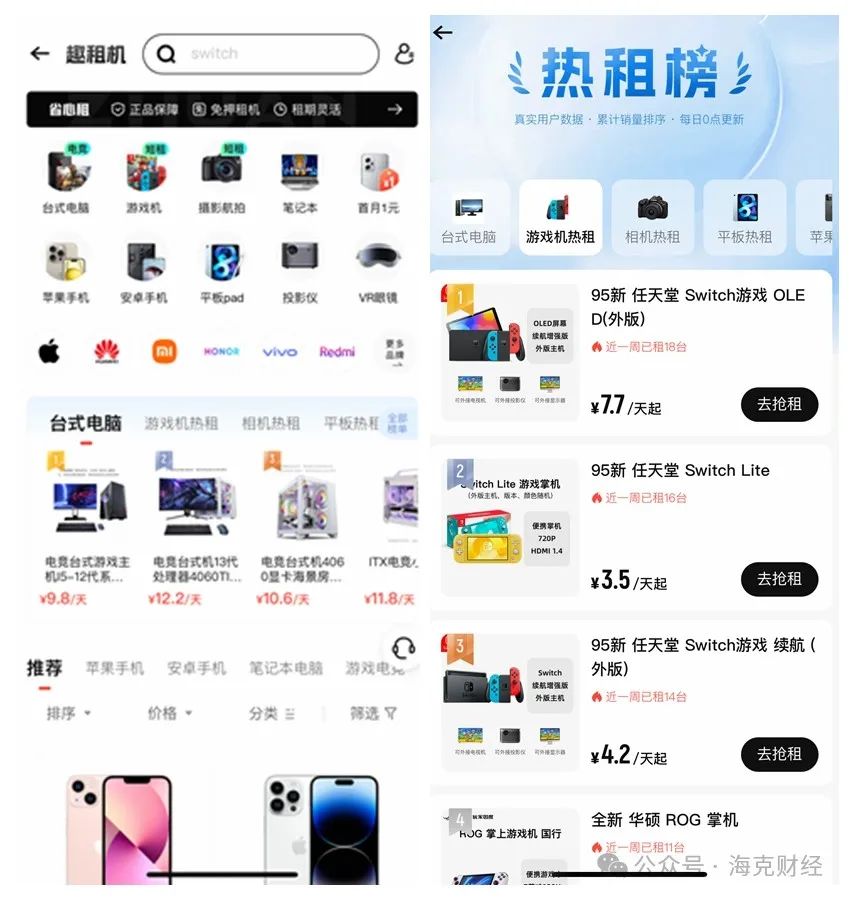Viewport: 850px width, 900px height.
Task: Open the 首月1元 promotion category
Action: (378, 180)
